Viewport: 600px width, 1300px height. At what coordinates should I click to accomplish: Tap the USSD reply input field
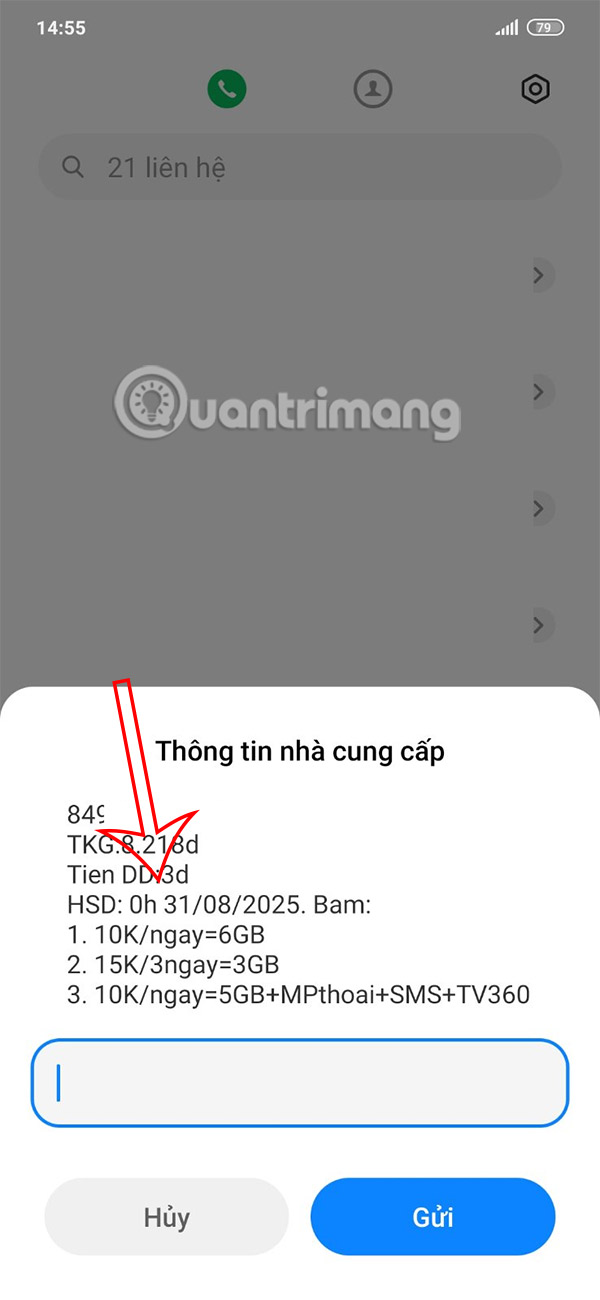click(300, 1082)
